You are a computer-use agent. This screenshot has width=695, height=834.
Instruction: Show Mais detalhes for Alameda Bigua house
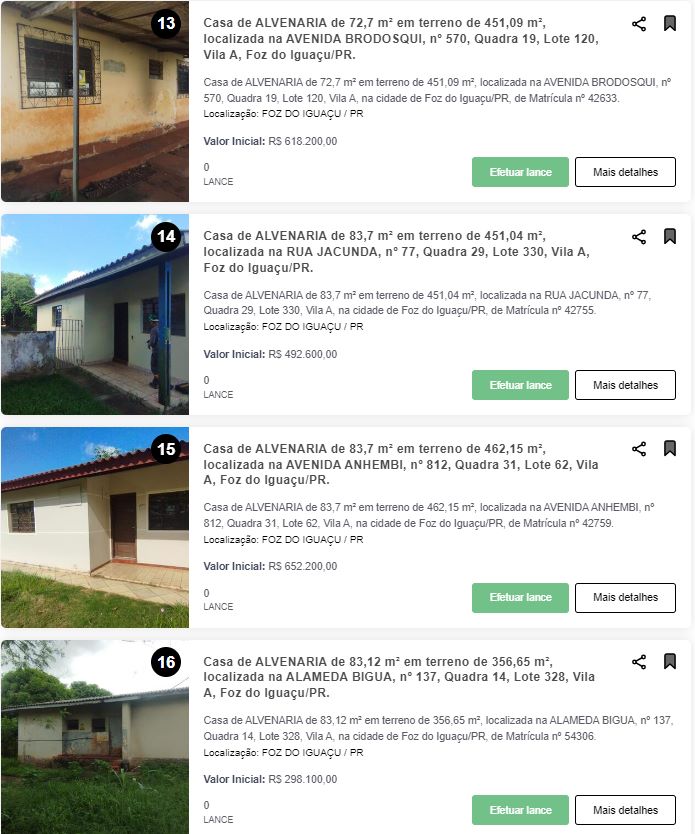tap(625, 810)
